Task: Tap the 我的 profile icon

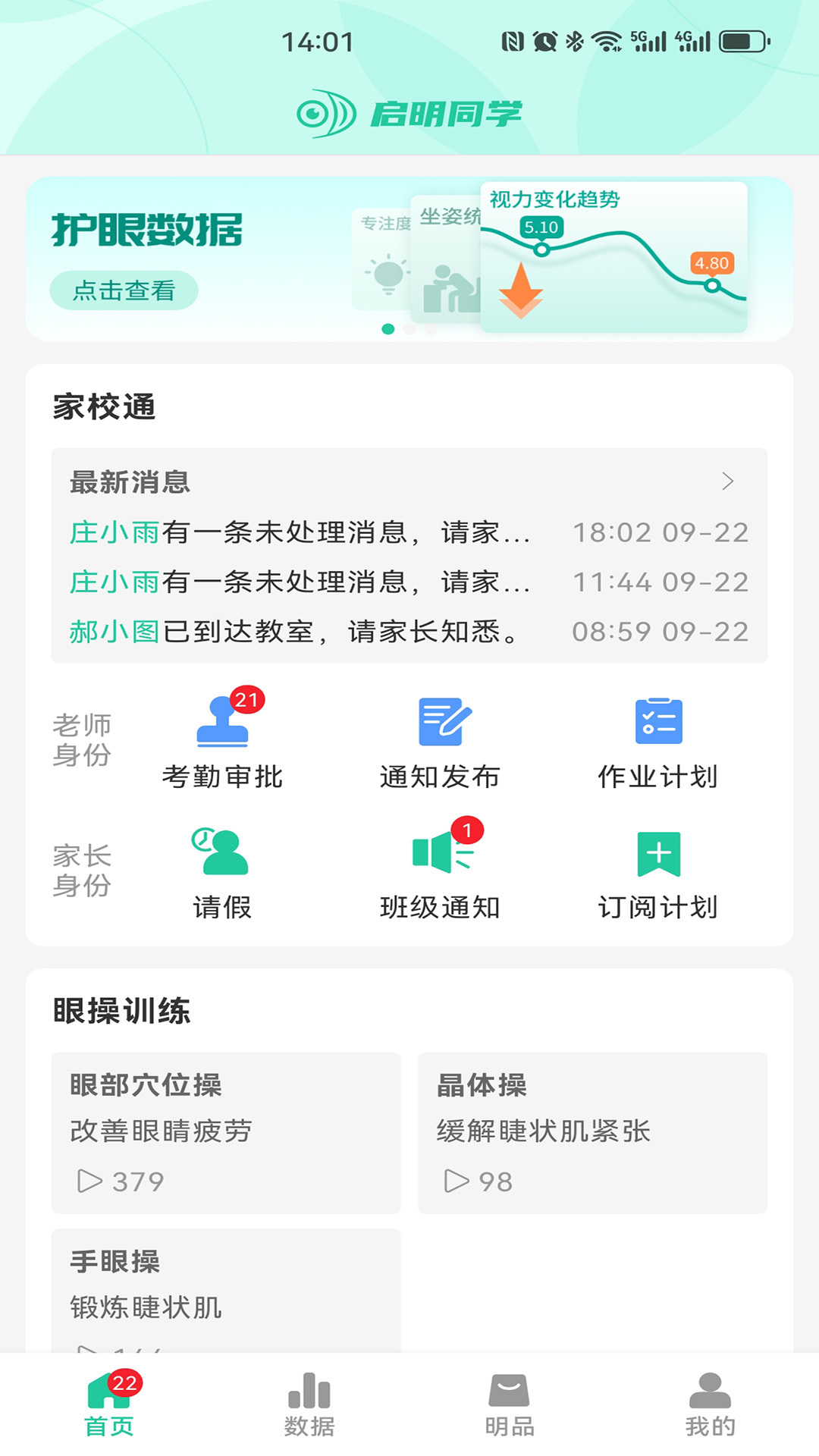Action: [709, 1407]
